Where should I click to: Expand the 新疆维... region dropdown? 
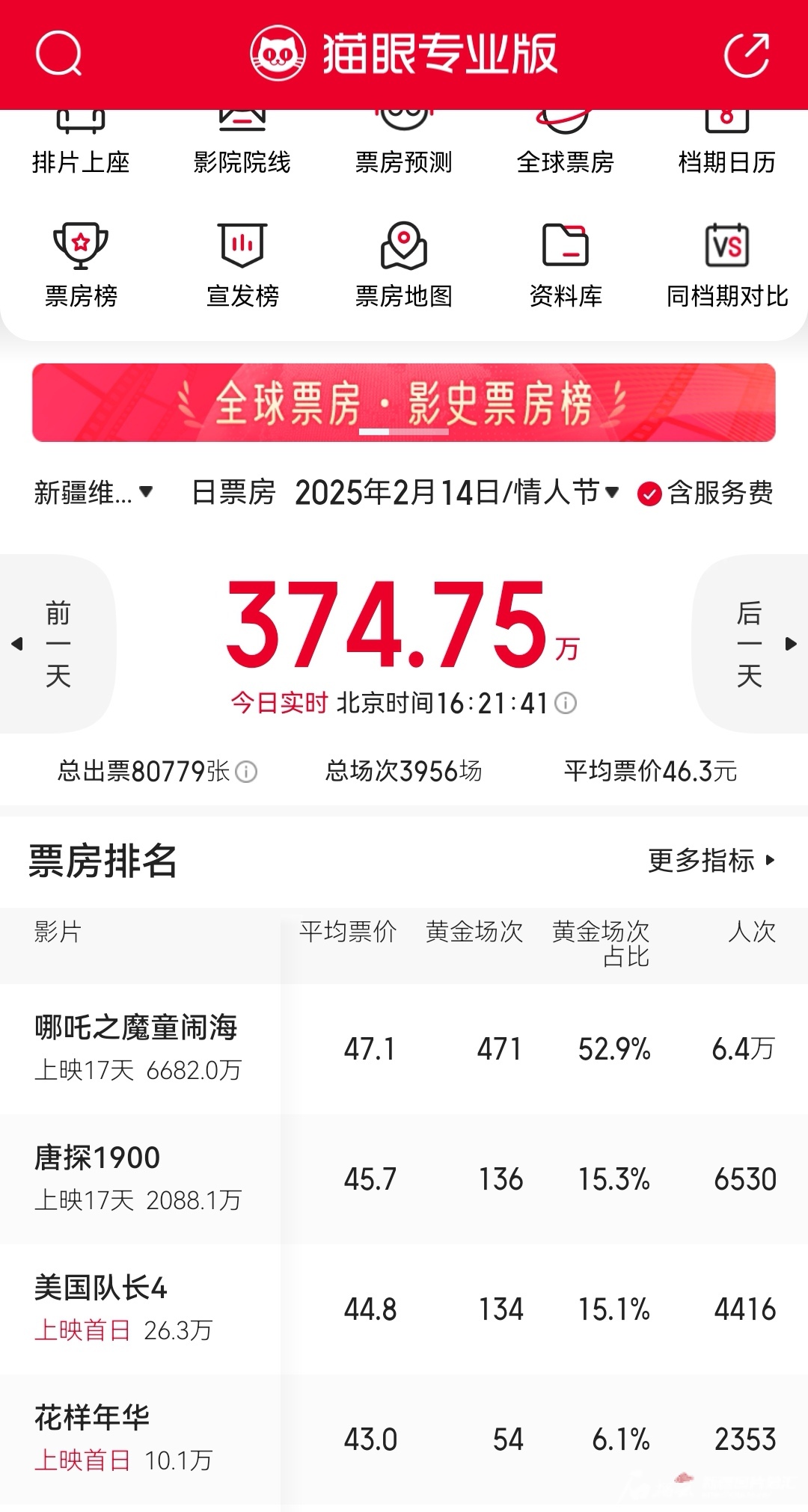coord(94,493)
